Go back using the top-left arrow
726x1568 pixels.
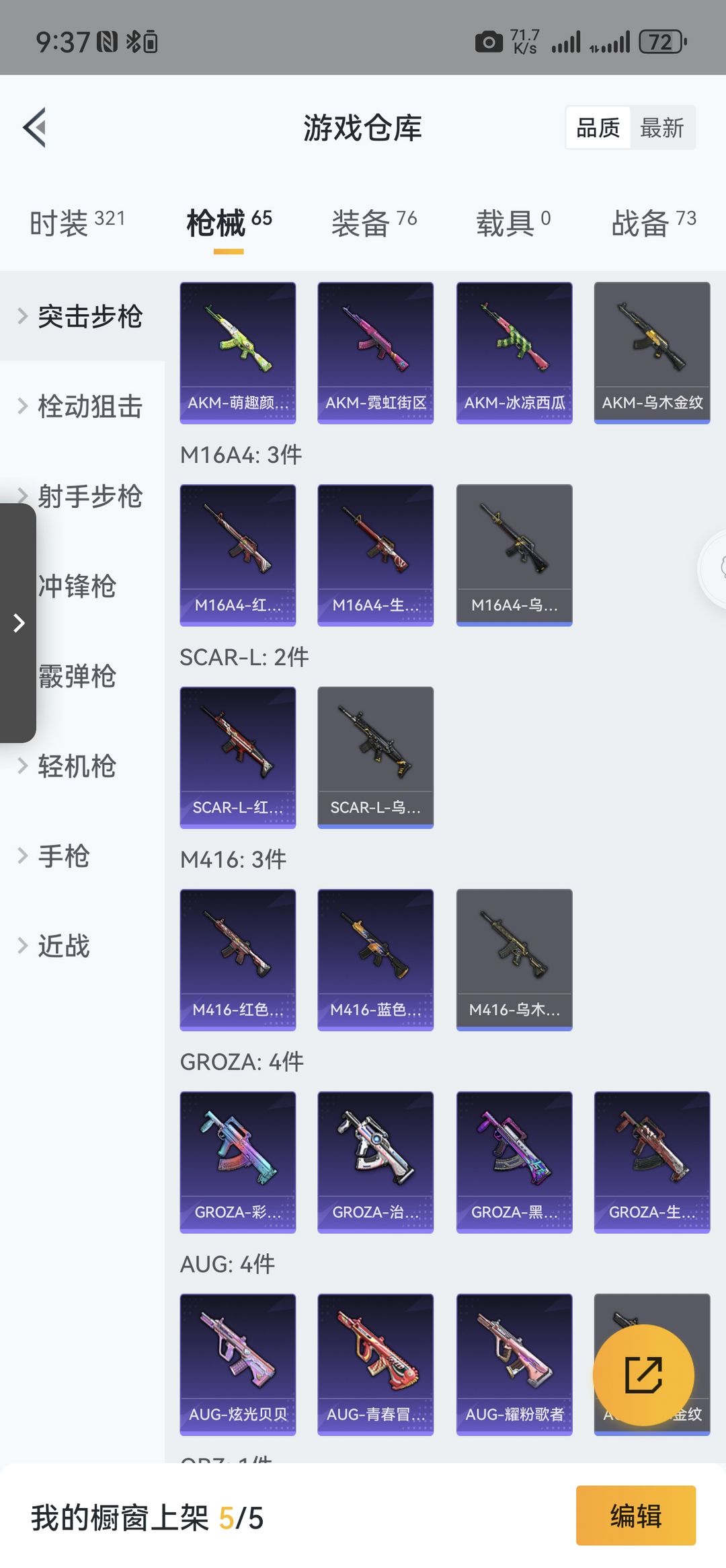click(35, 127)
